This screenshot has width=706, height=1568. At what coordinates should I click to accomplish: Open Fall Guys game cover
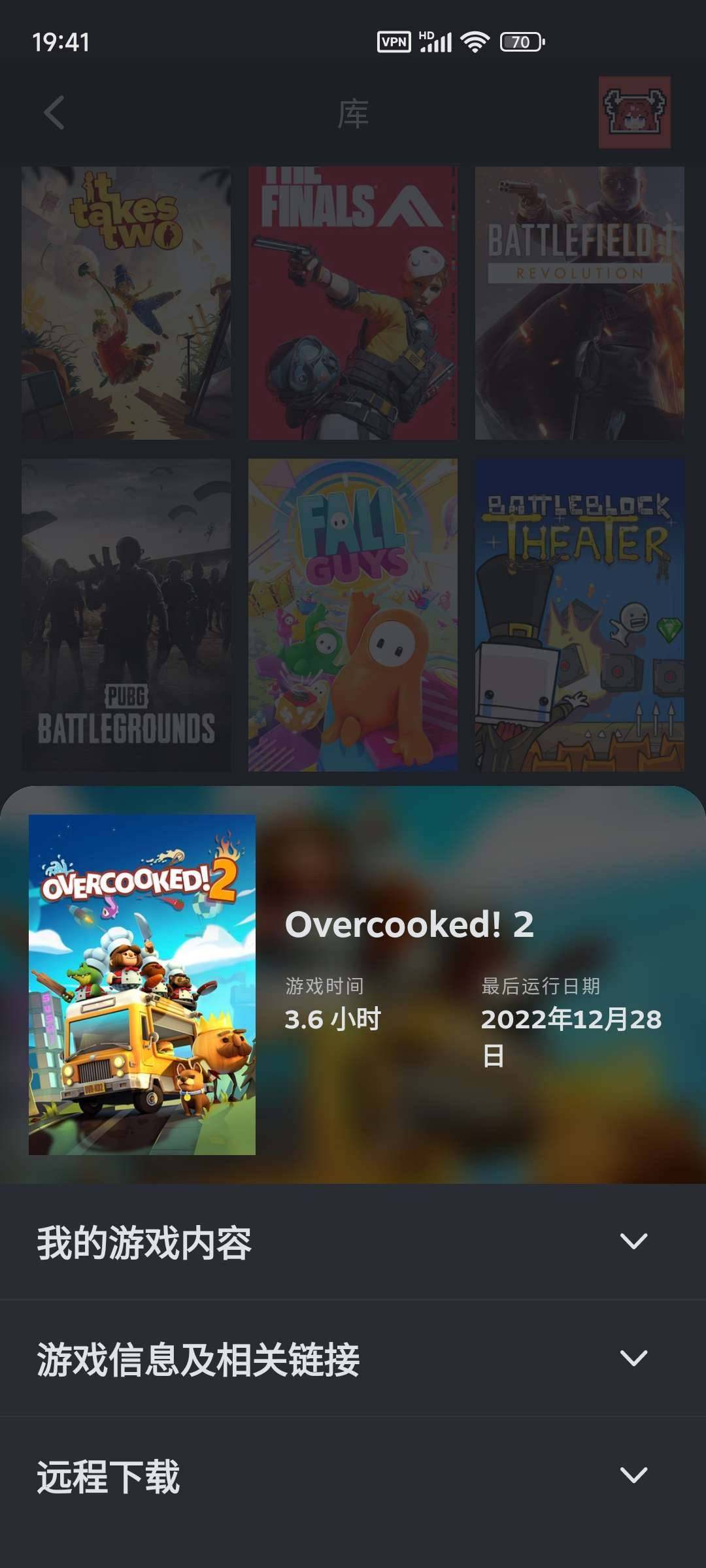(353, 614)
